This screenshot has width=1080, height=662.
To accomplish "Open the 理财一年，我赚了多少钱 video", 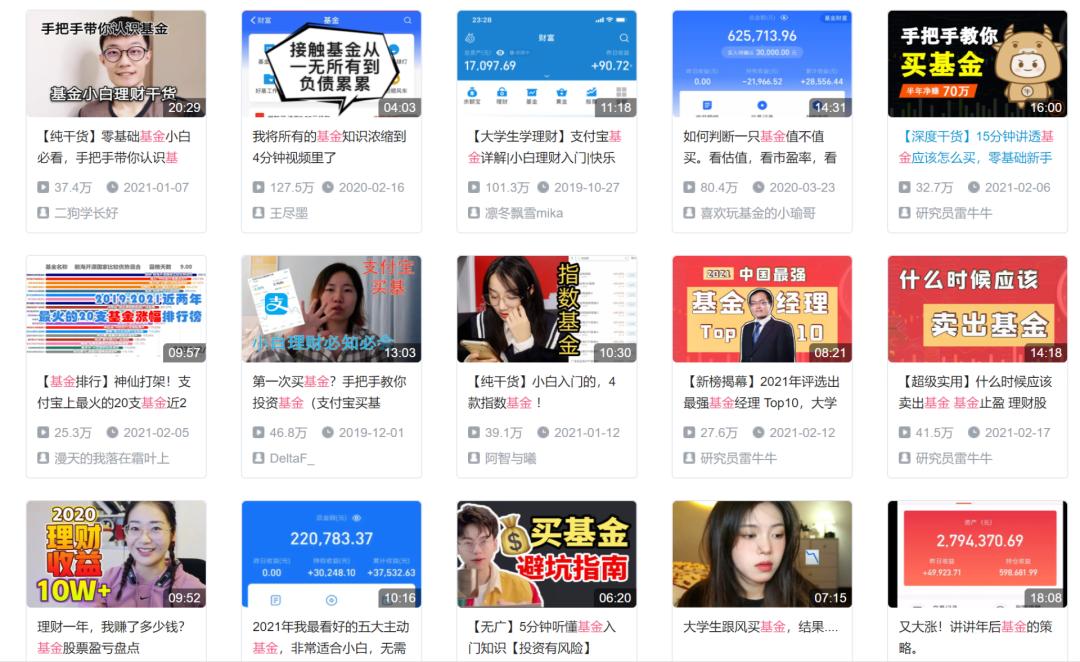I will point(116,554).
